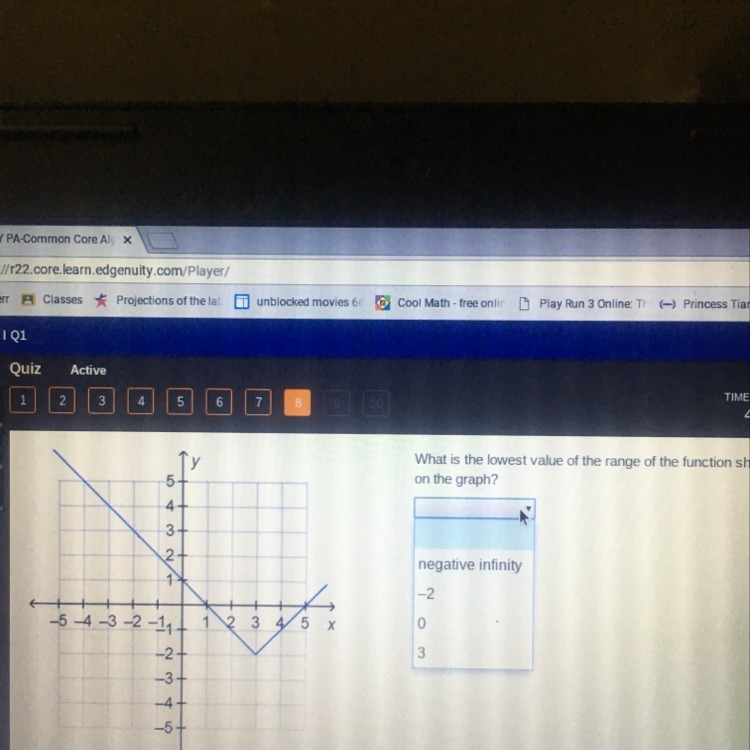Go to quiz question 4

click(x=141, y=401)
